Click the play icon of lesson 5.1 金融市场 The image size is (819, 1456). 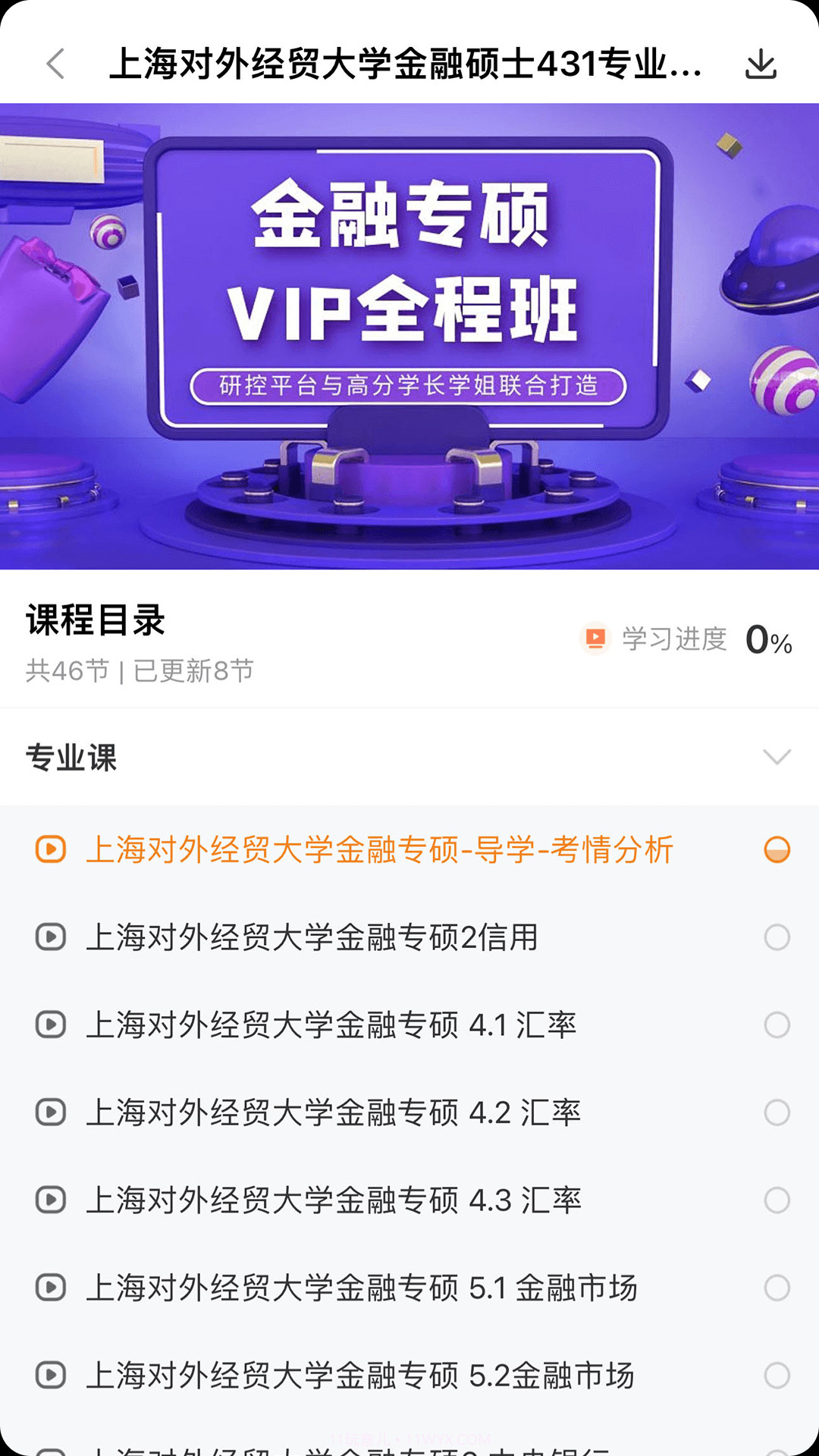pos(50,1287)
